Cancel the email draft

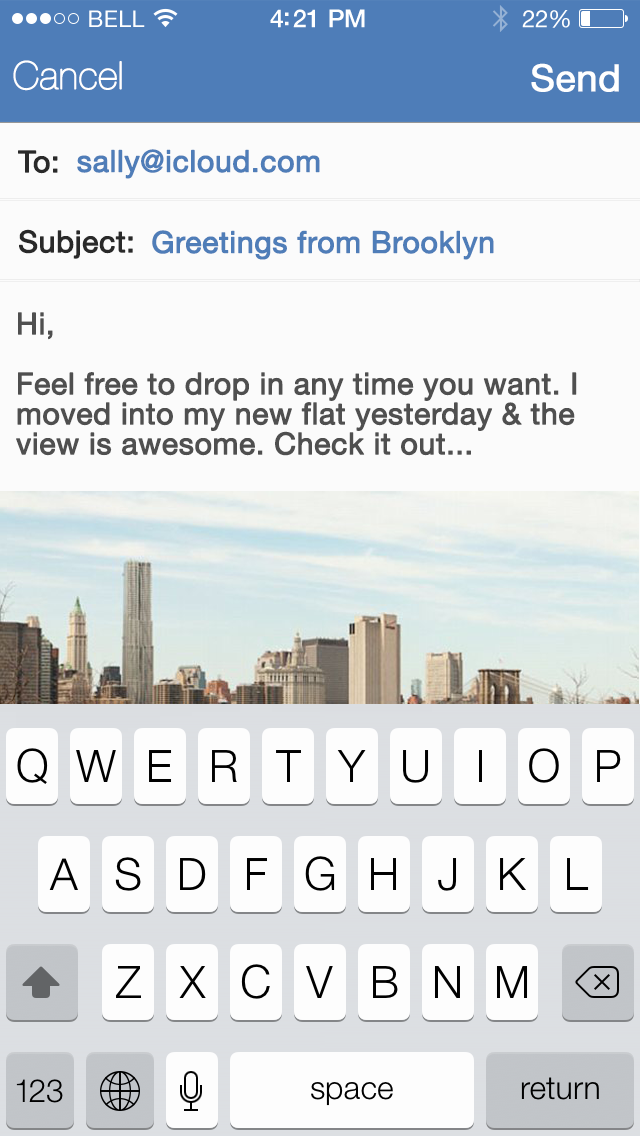[68, 77]
